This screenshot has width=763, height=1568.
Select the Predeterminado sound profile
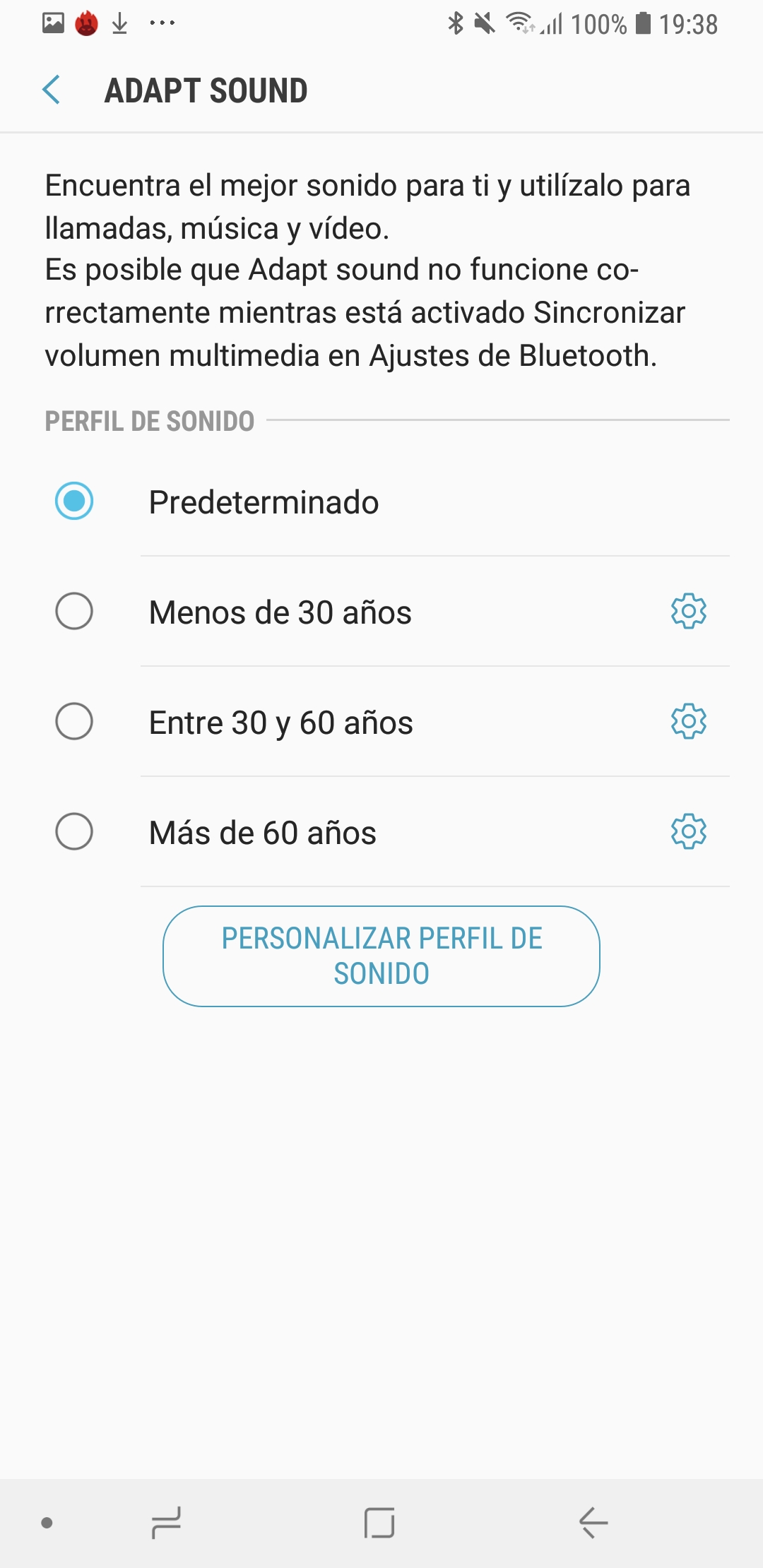pos(74,501)
